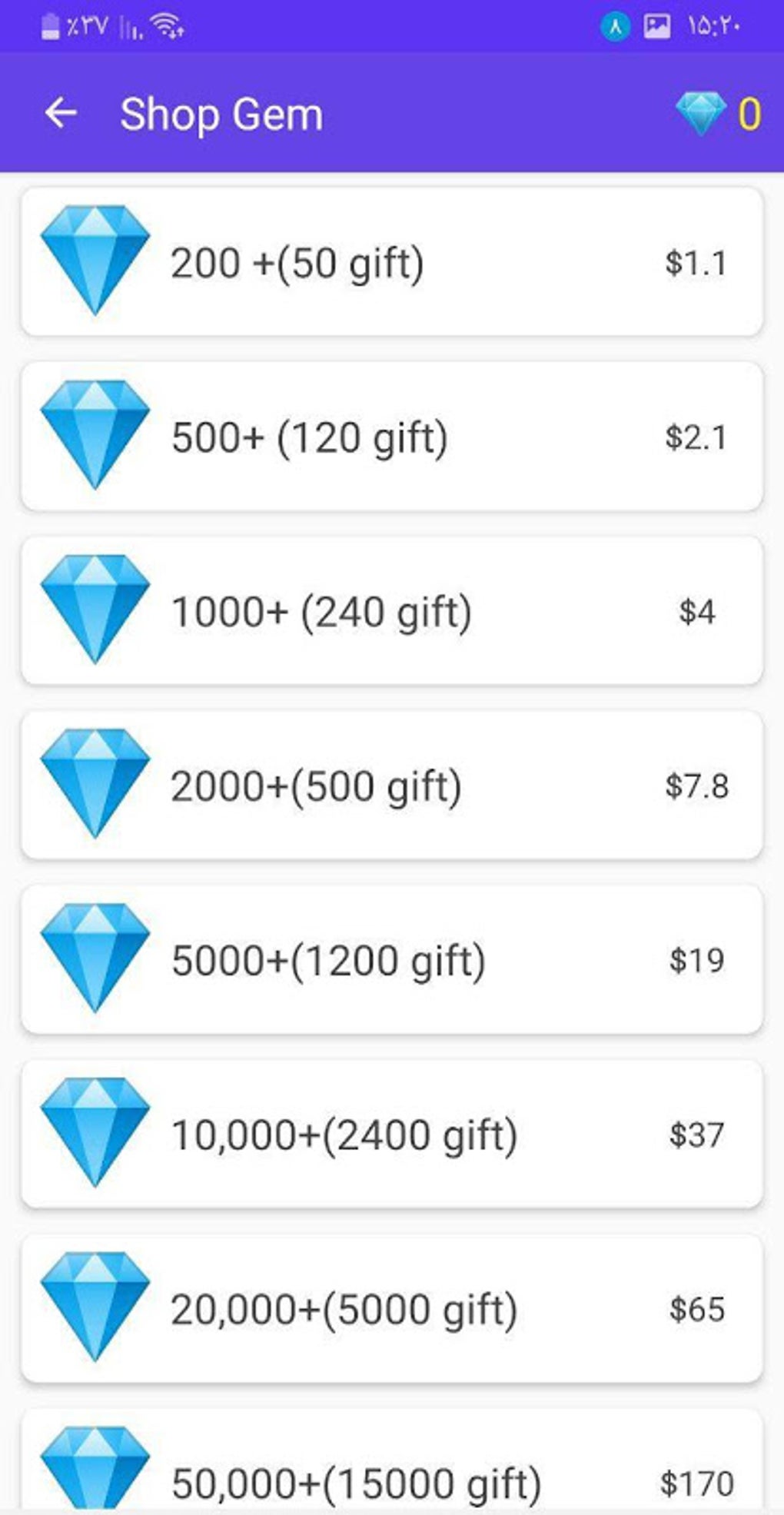
Task: Select the 500+ (120 gift) pack for $2.1
Action: (392, 437)
